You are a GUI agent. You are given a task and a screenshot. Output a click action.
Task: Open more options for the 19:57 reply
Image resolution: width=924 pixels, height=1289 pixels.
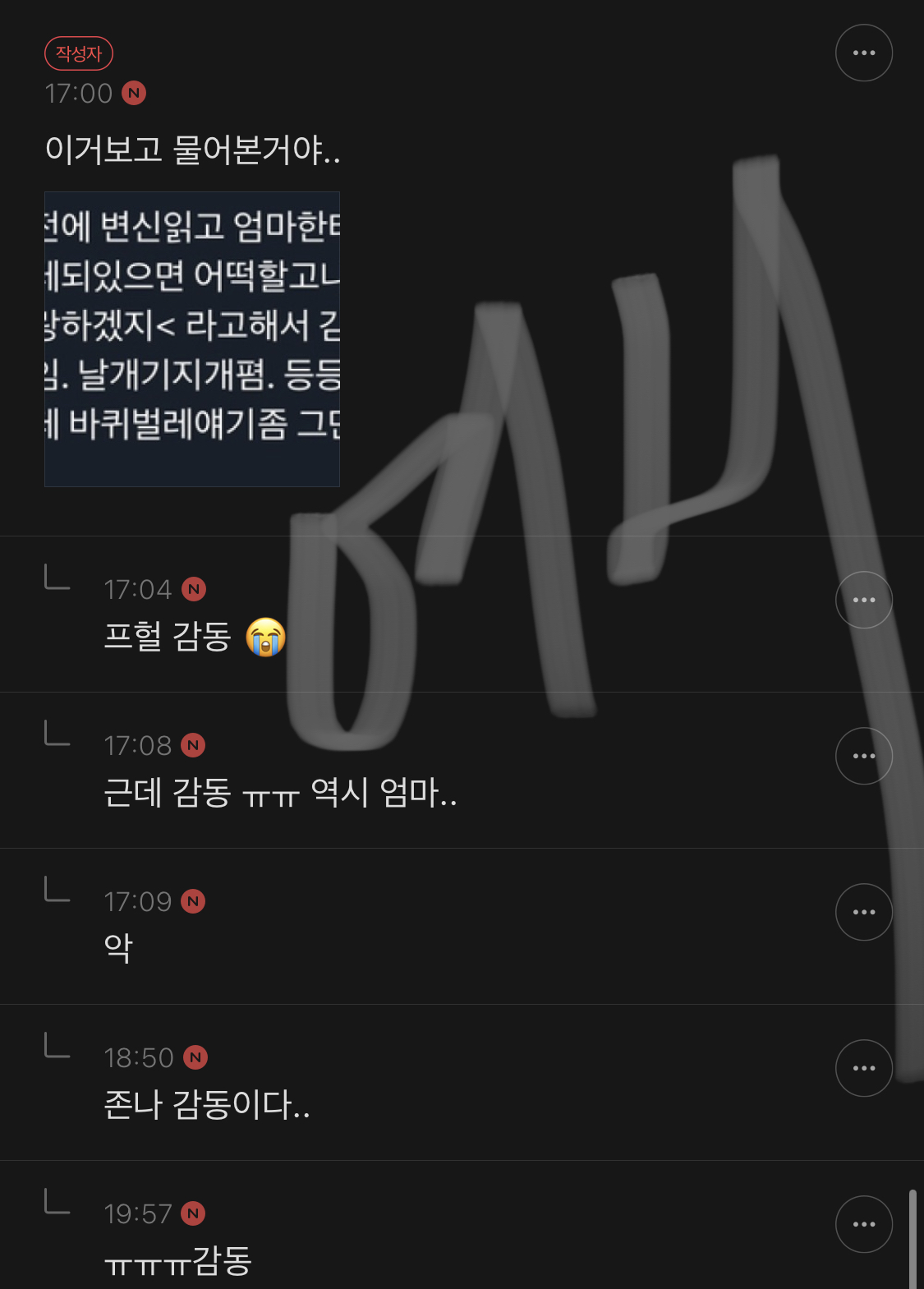click(x=863, y=1224)
